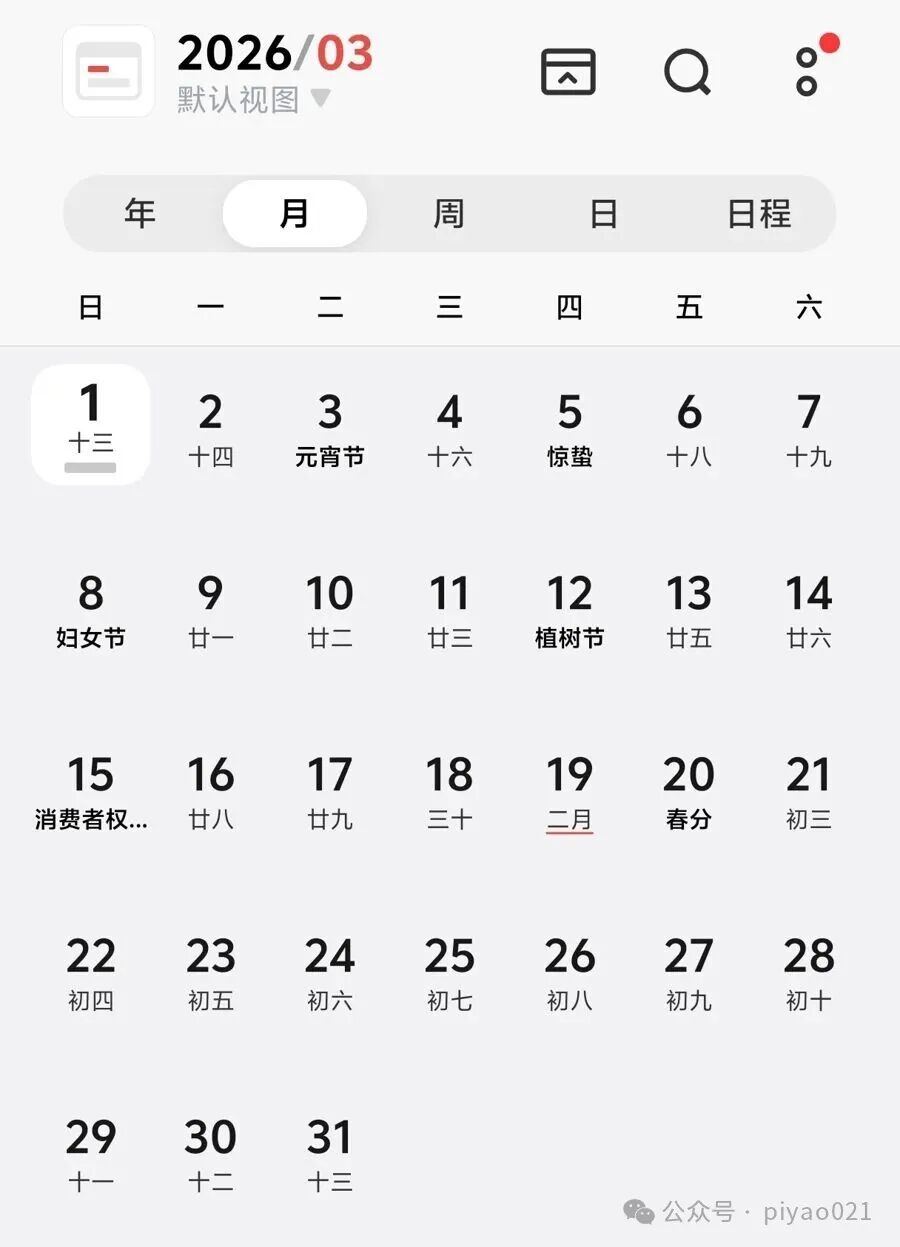
Task: Open the search icon
Action: click(687, 71)
